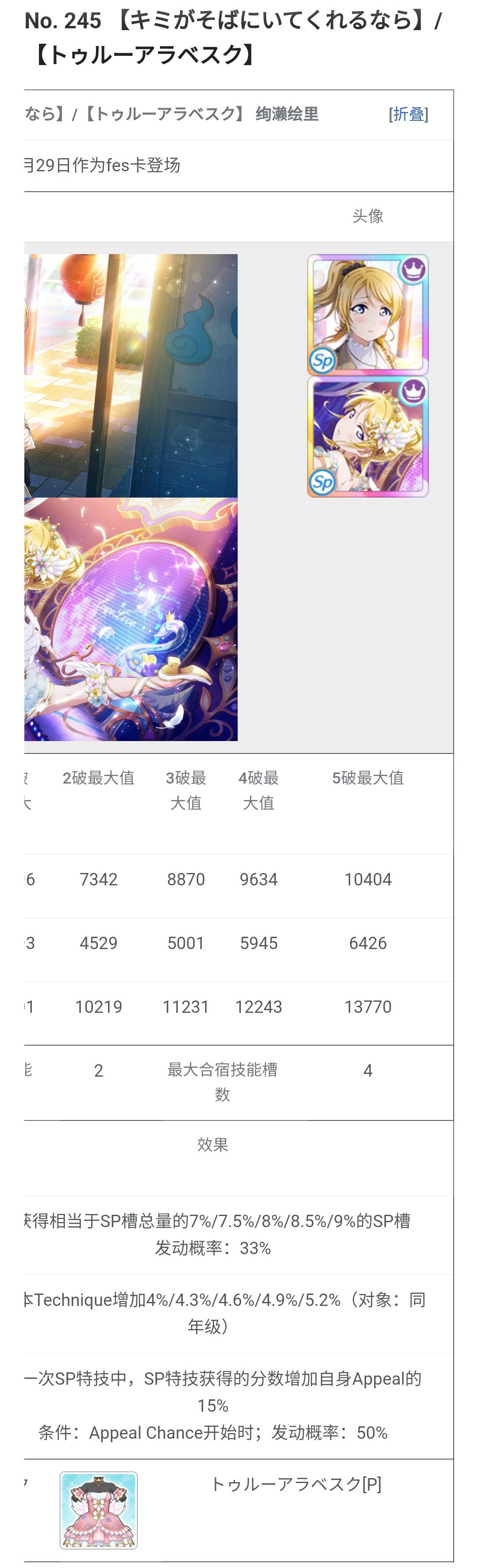The width and height of the screenshot is (478, 1568).
Task: Collapse the card table via 折叠
Action: (408, 114)
